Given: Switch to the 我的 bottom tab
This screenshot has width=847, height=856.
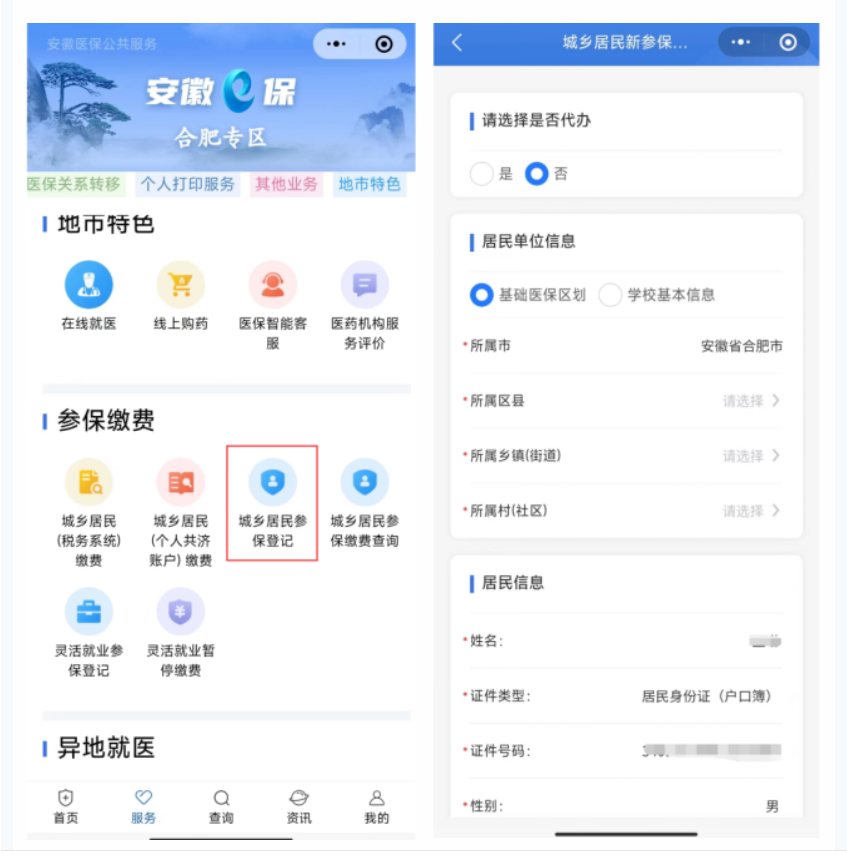Looking at the screenshot, I should click(x=376, y=806).
